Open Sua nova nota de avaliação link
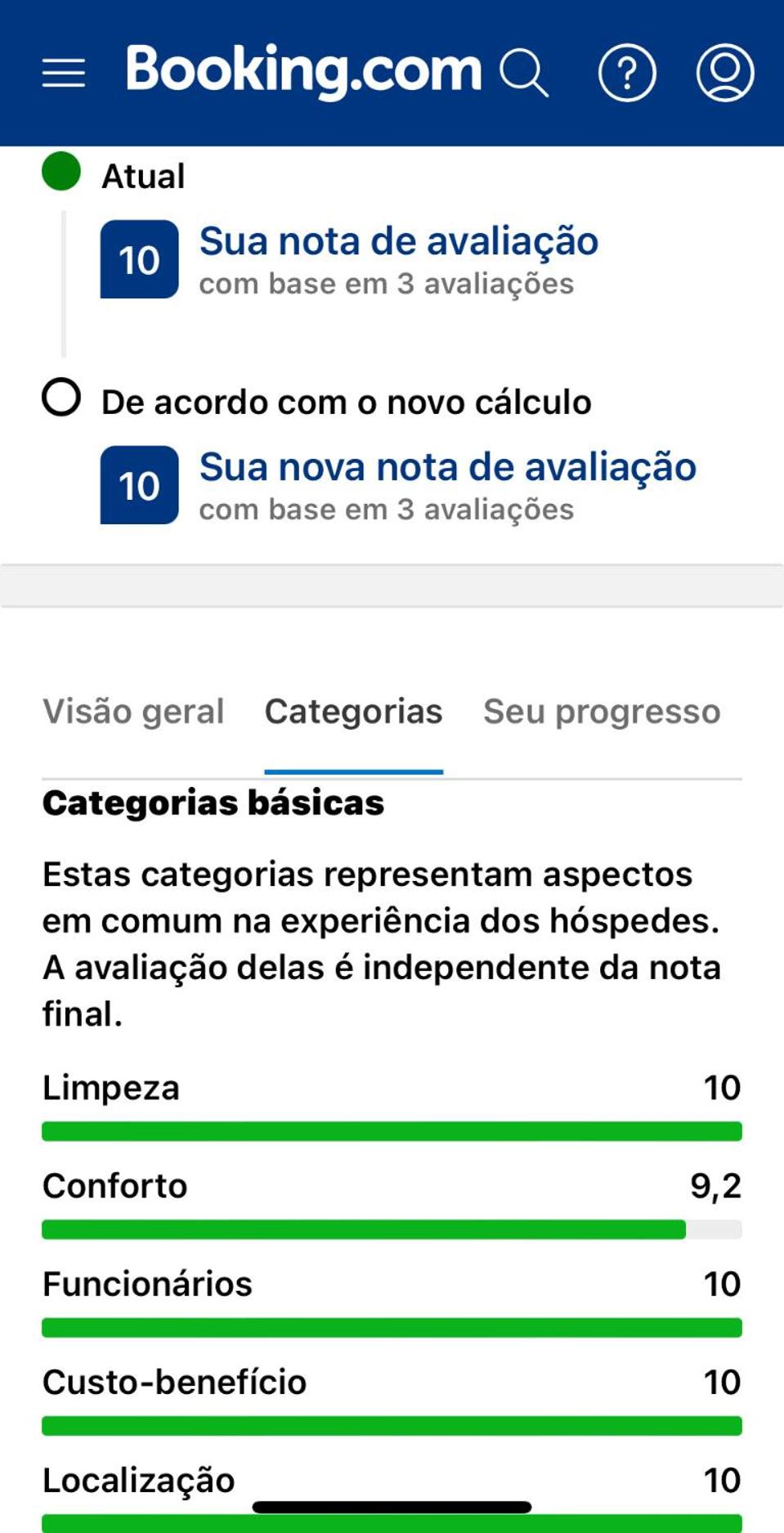Image resolution: width=784 pixels, height=1533 pixels. tap(448, 468)
